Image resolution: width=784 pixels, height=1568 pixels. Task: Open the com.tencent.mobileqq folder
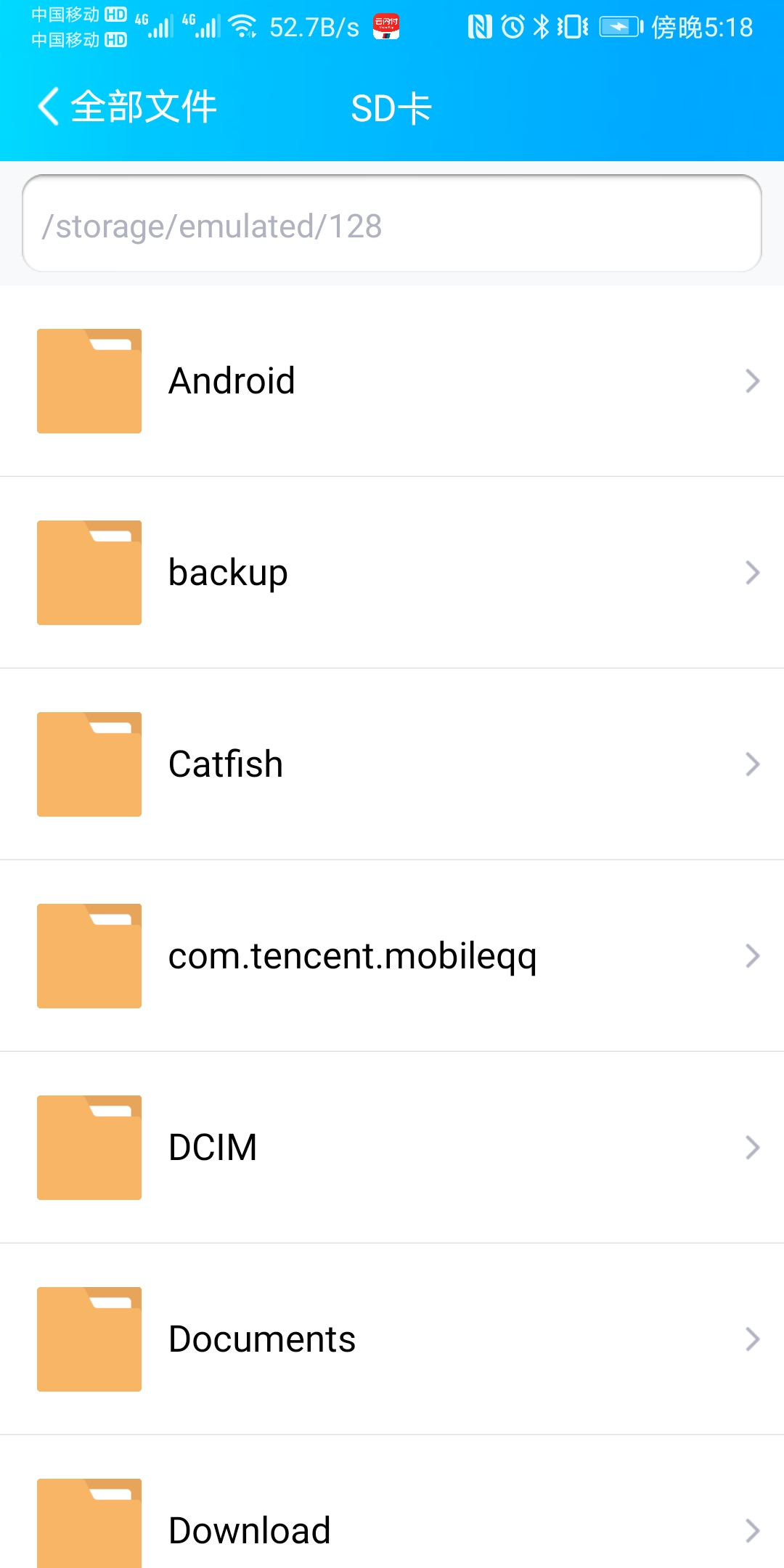click(392, 956)
